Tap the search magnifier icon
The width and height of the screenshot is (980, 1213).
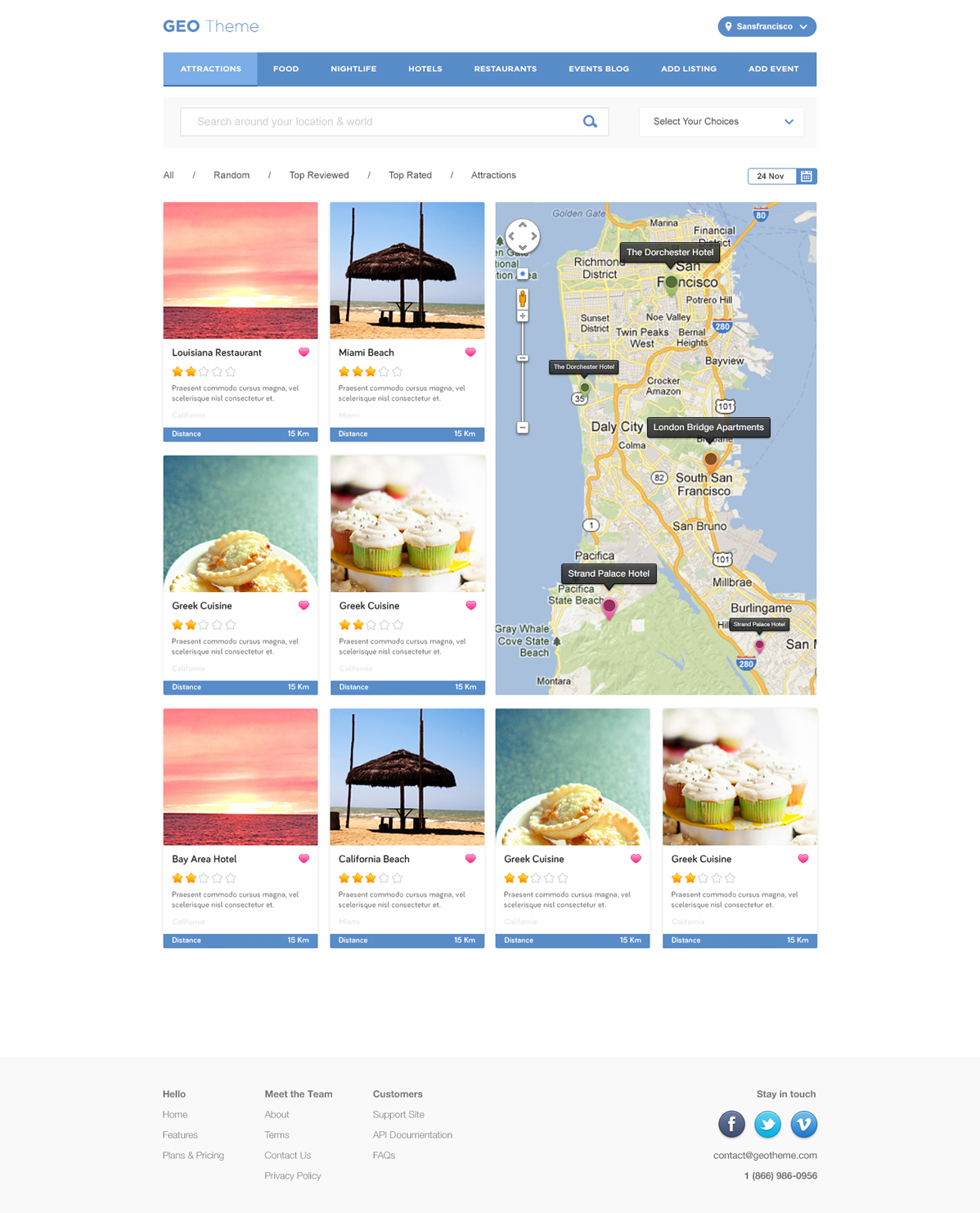click(590, 122)
